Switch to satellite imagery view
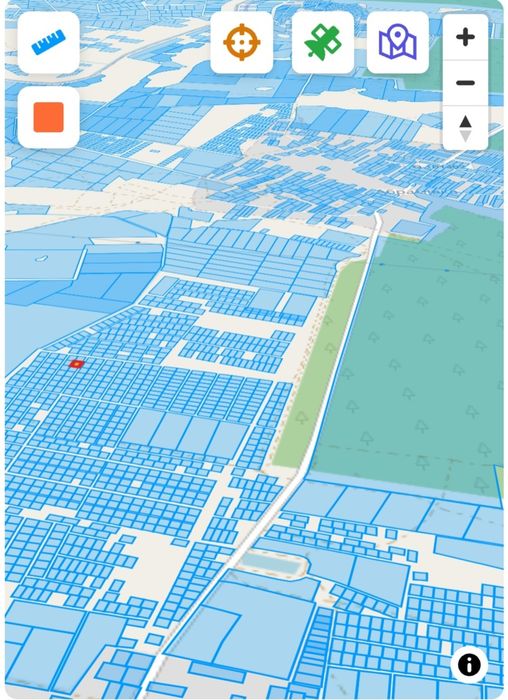 coord(323,42)
